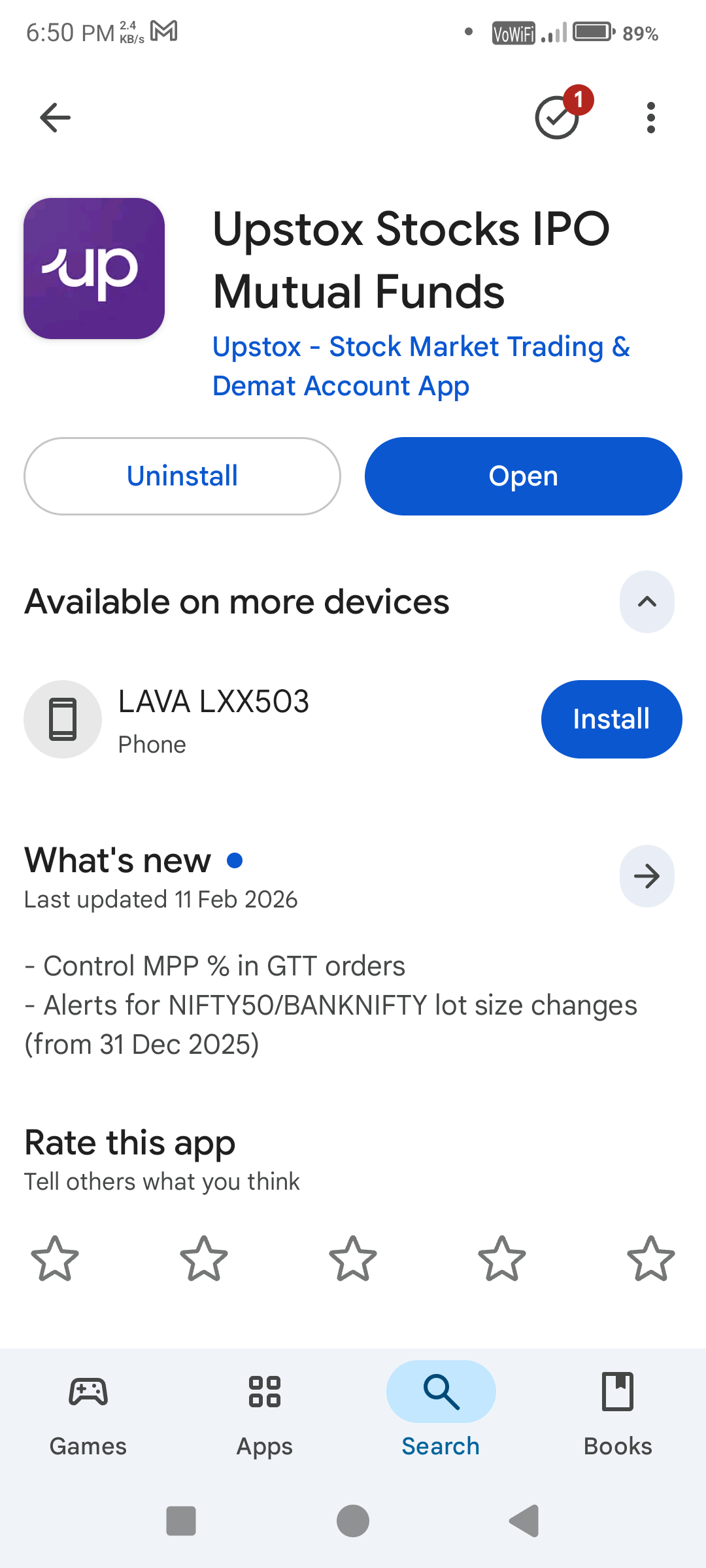This screenshot has width=706, height=1568.
Task: Open the Upstox app
Action: (x=523, y=476)
